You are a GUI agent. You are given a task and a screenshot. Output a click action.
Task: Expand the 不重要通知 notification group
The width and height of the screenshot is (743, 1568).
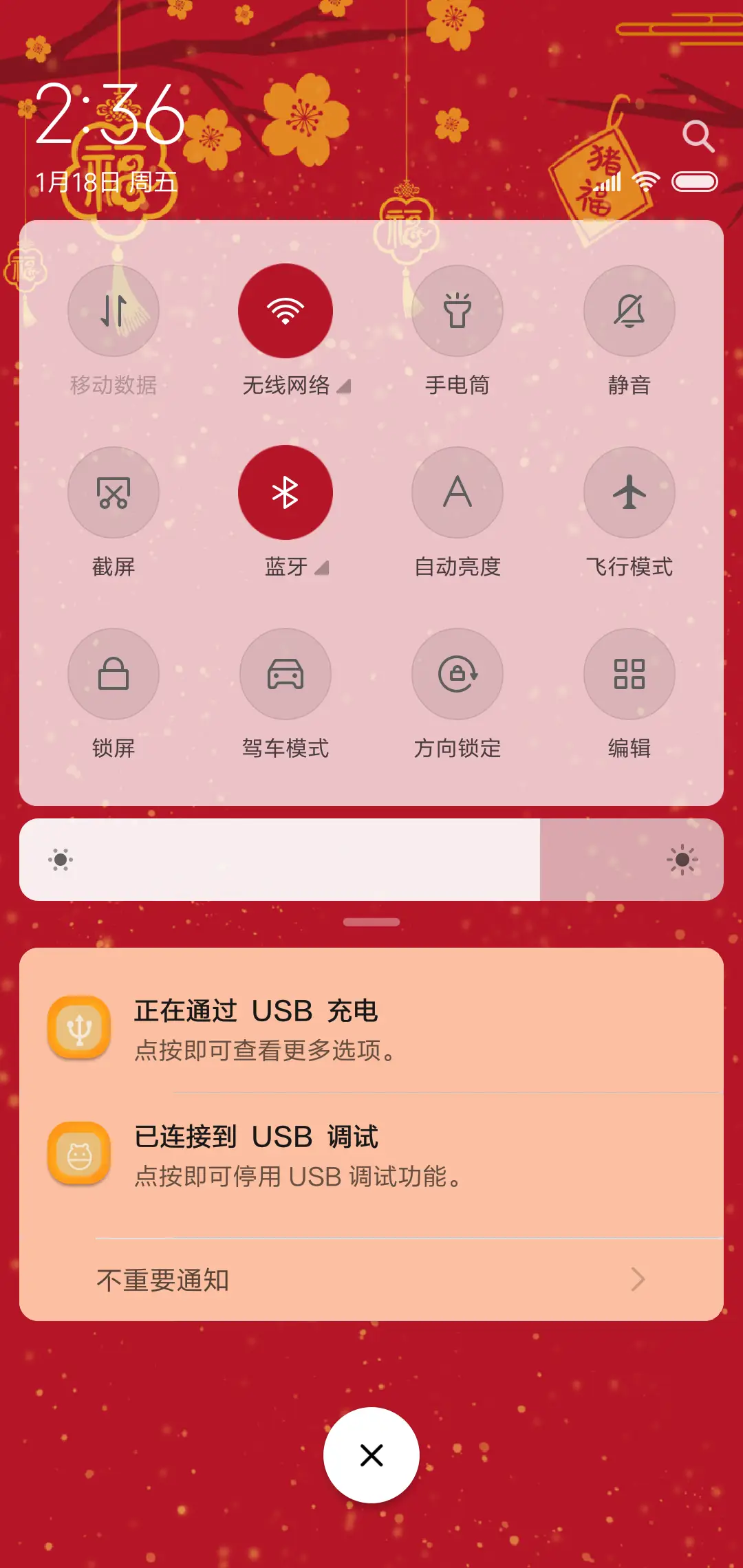[x=371, y=1279]
